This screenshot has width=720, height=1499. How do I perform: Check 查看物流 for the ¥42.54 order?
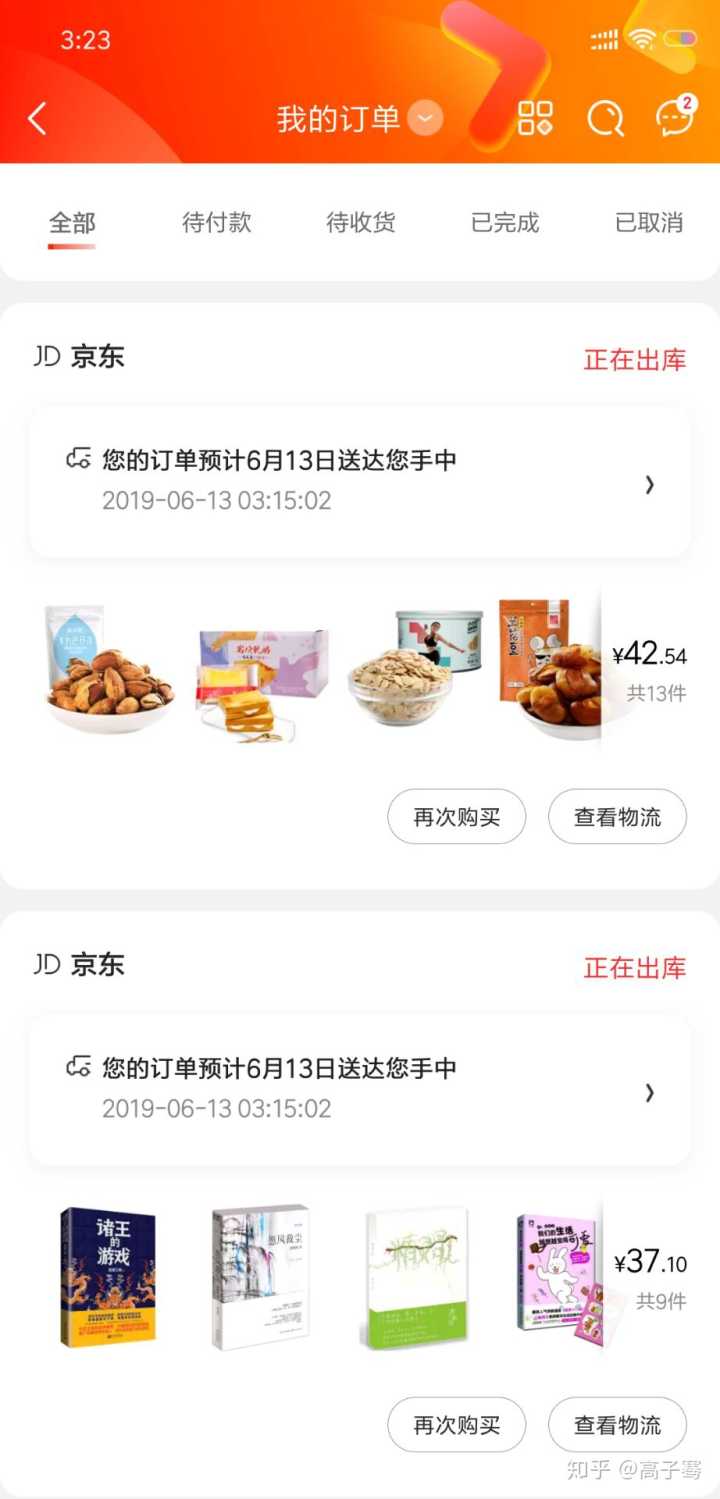pos(617,816)
